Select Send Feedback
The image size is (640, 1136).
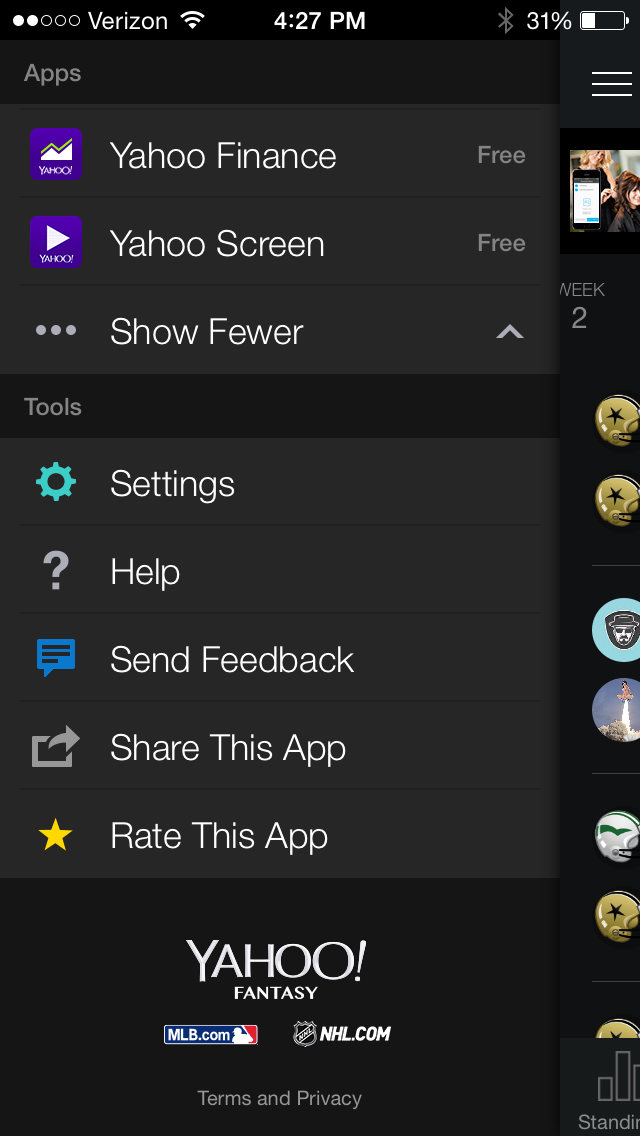pos(280,659)
